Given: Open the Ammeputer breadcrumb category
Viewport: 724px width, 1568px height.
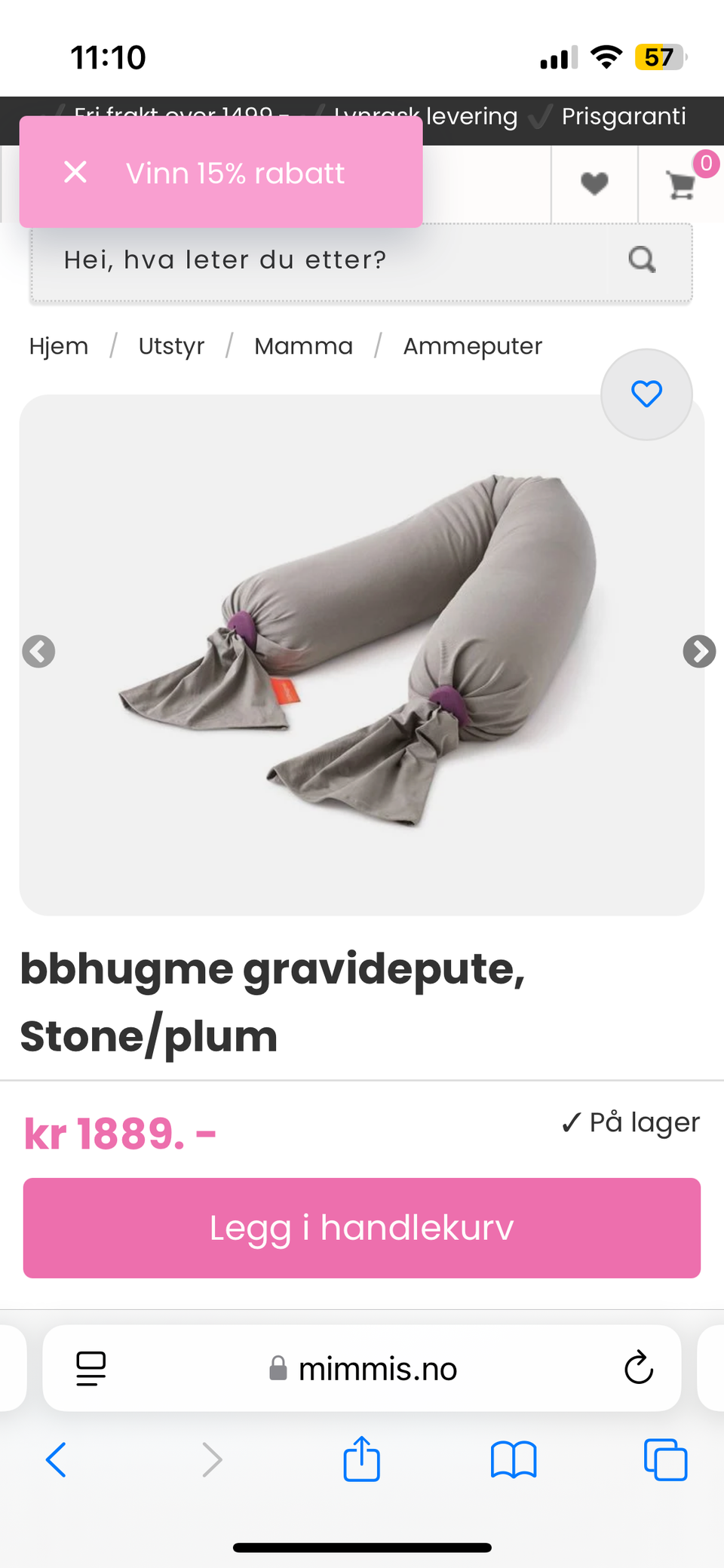Looking at the screenshot, I should pos(472,345).
